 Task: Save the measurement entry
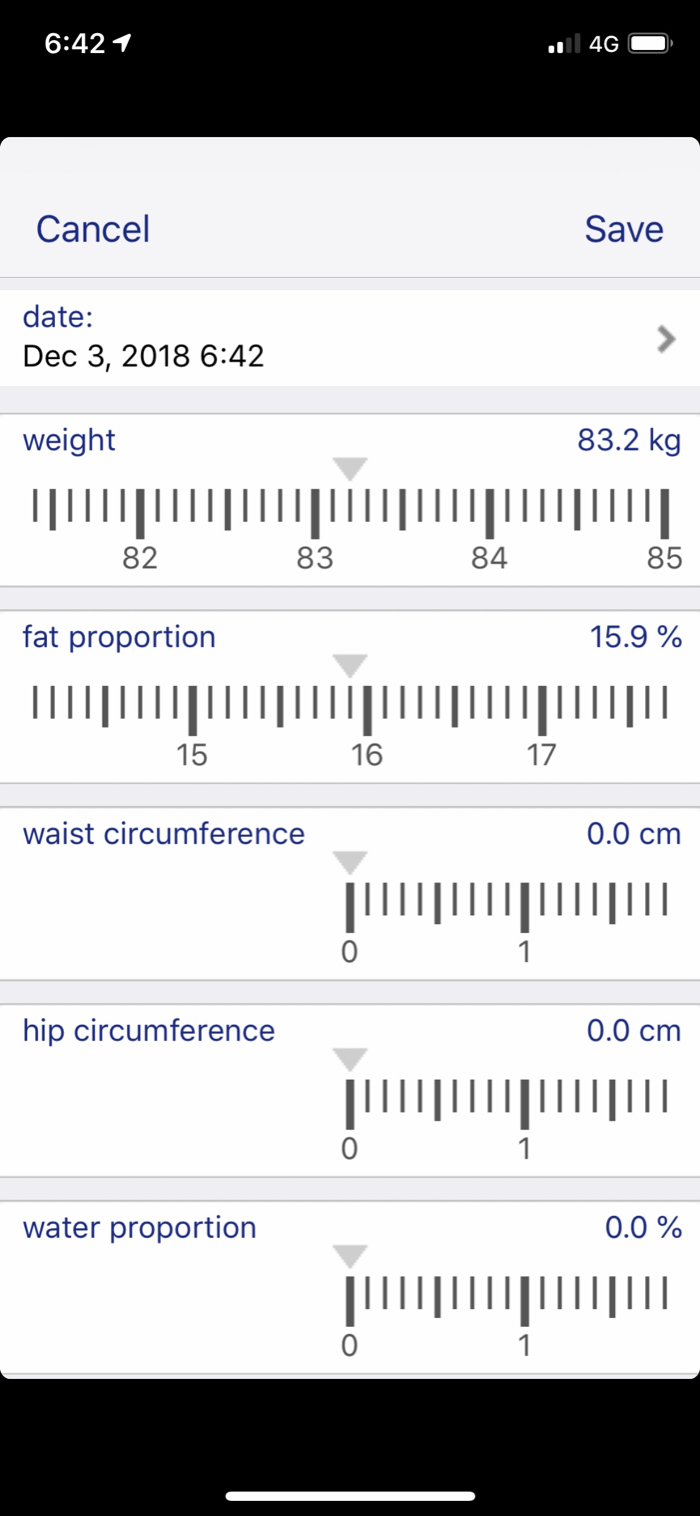623,229
